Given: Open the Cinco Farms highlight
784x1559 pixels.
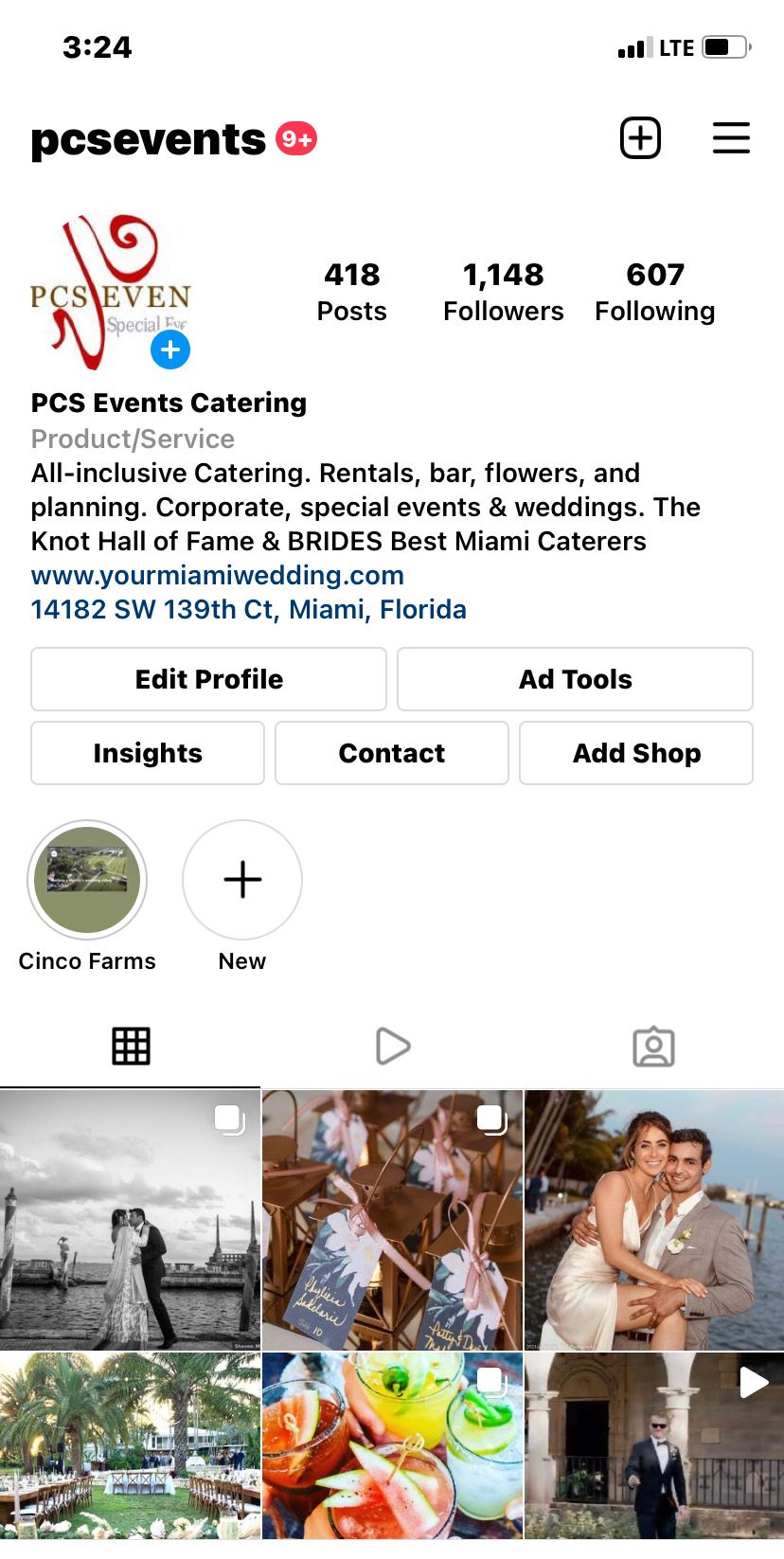Looking at the screenshot, I should click(x=87, y=880).
